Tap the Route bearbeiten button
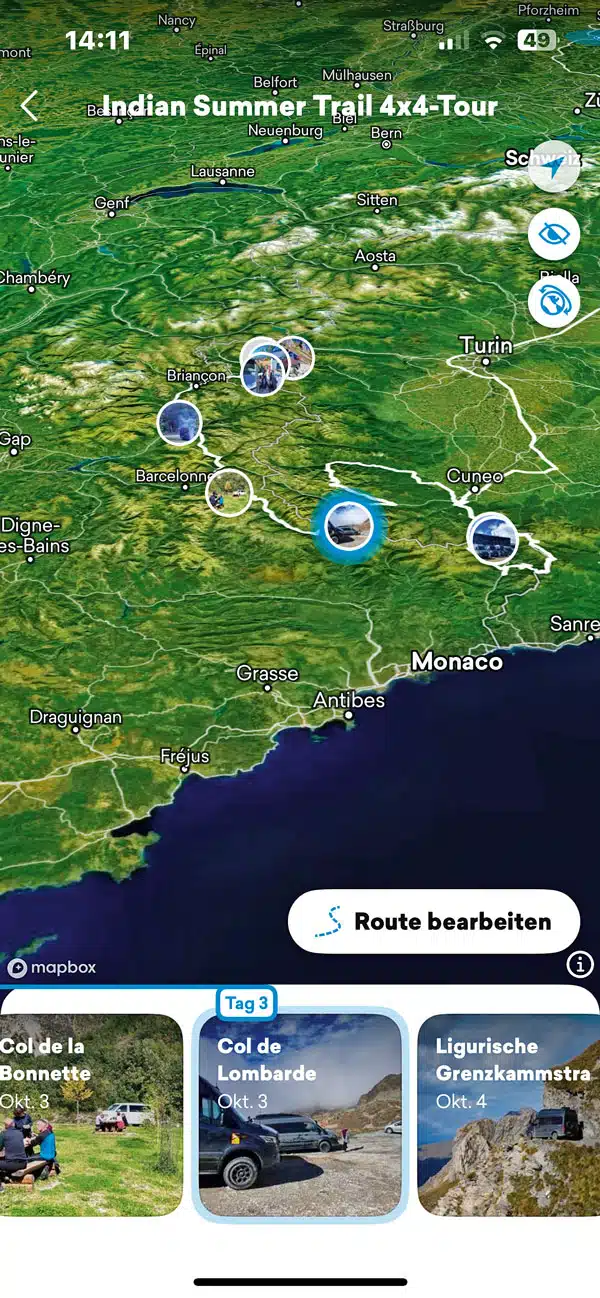Screen dimensions: 600x1298 (x=434, y=921)
